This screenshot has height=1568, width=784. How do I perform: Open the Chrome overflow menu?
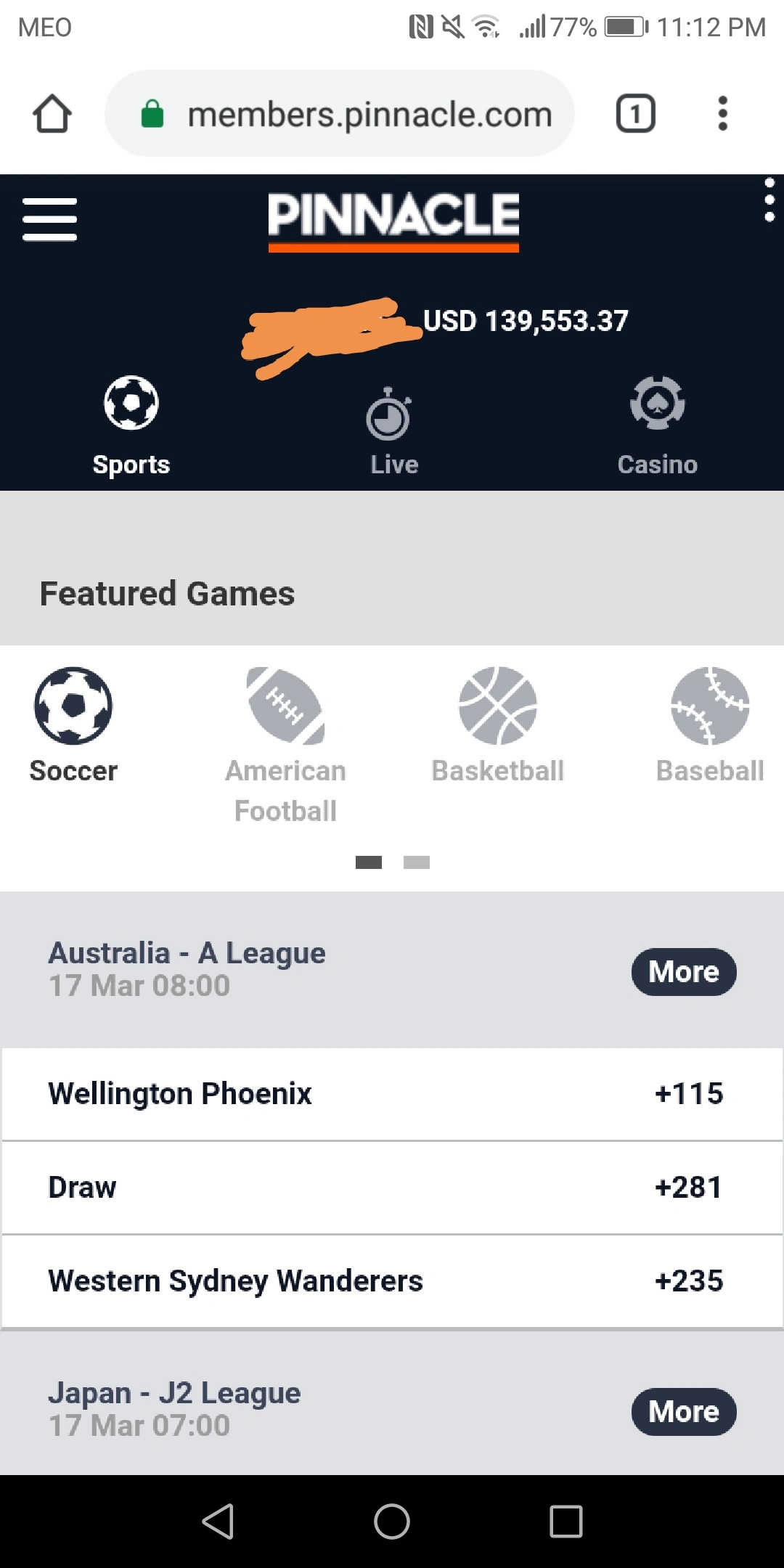(x=722, y=114)
